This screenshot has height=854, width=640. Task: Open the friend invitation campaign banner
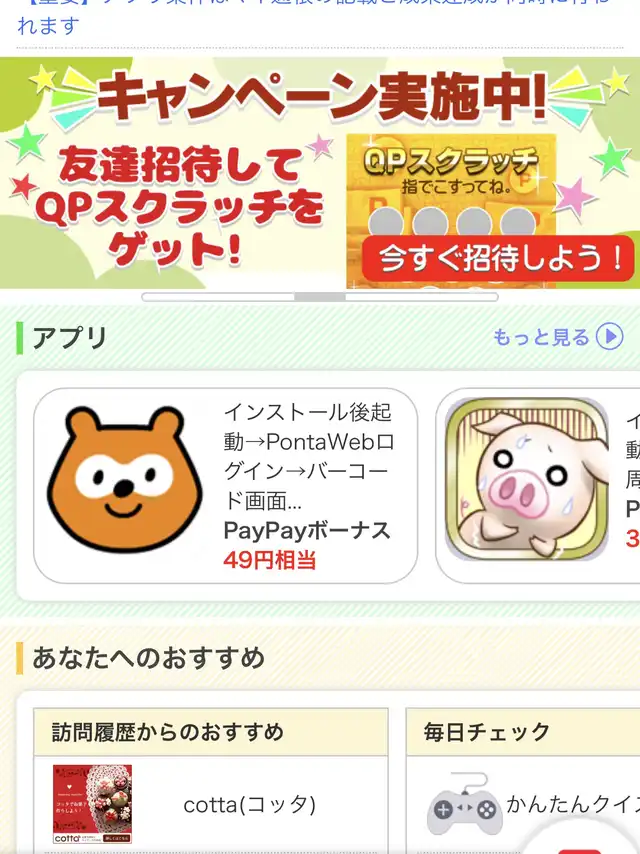tap(320, 173)
